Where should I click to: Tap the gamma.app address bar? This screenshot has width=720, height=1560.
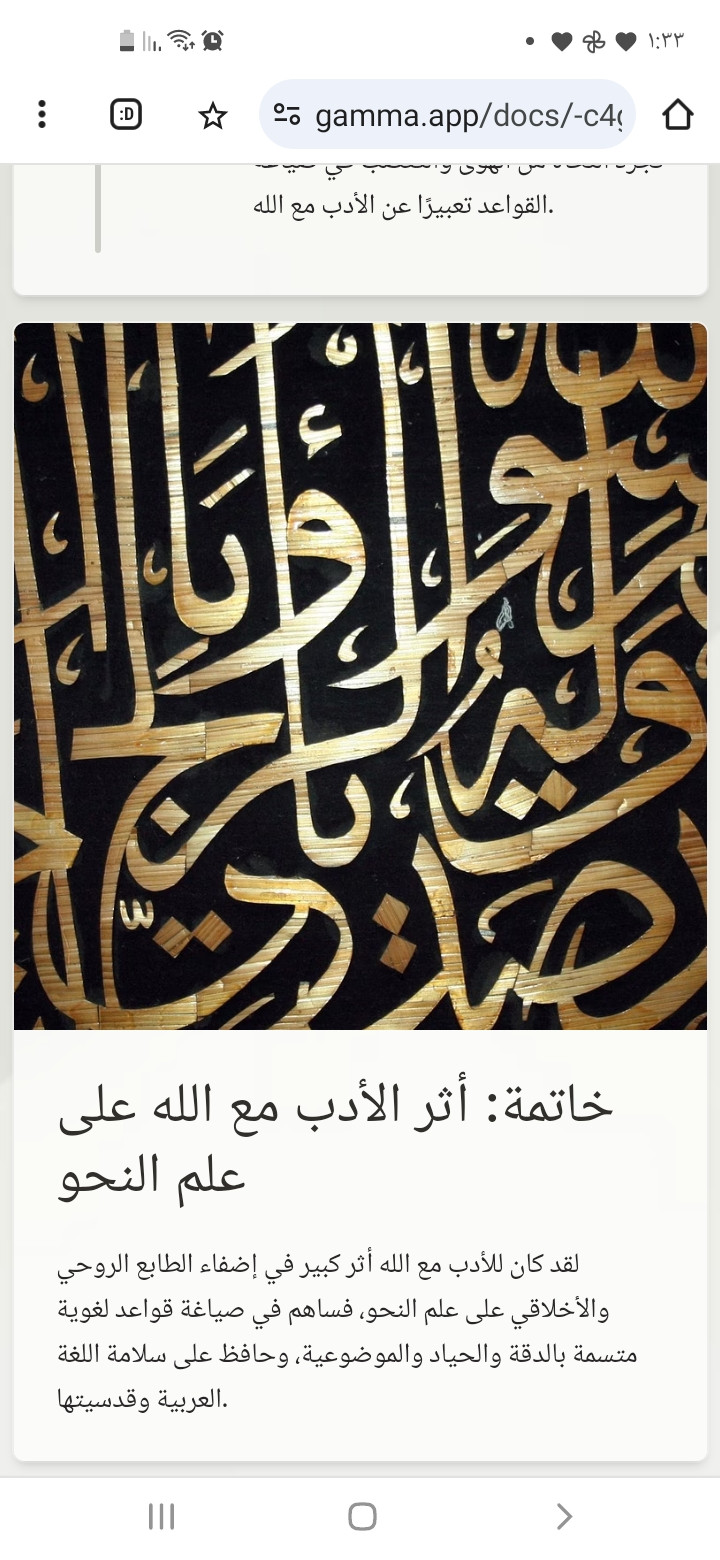point(465,116)
